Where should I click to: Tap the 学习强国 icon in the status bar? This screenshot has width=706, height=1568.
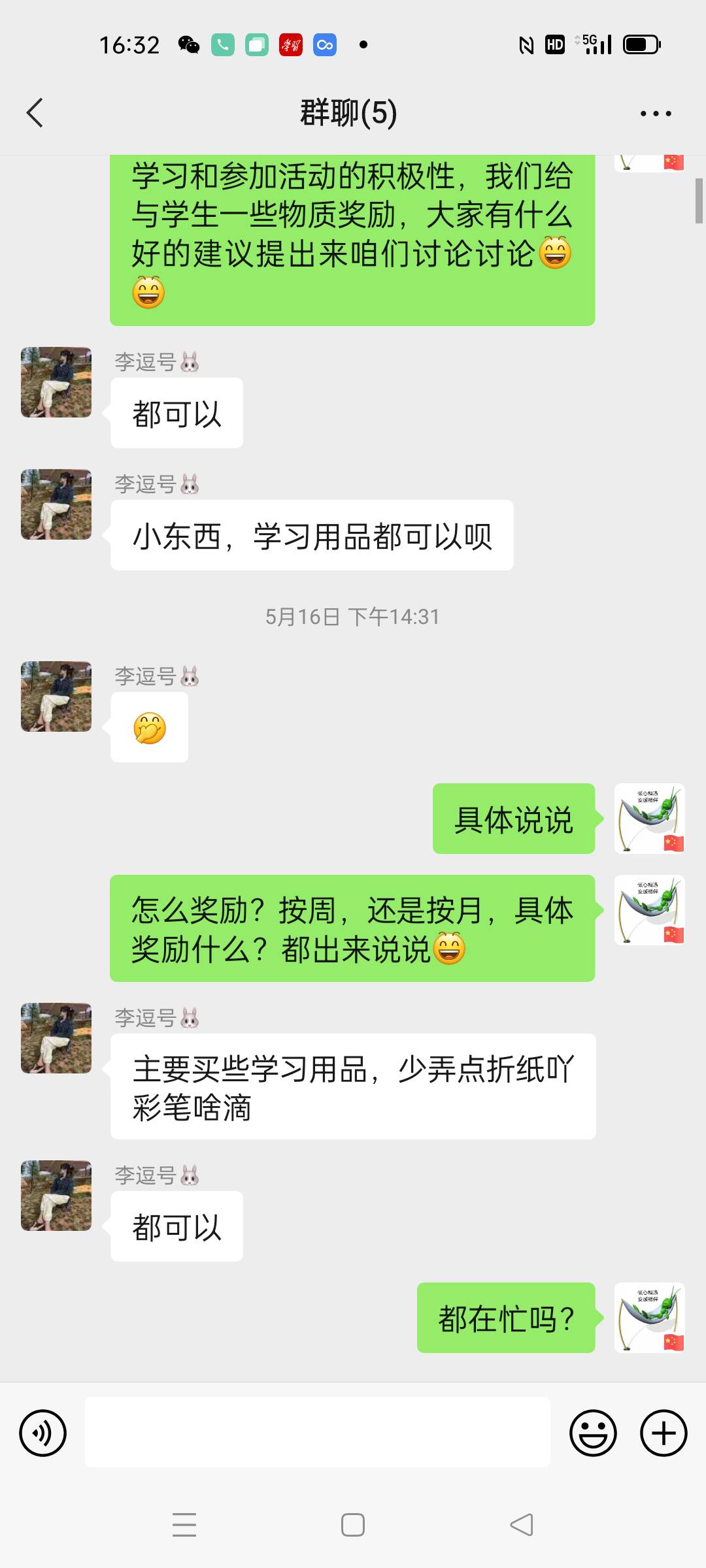(291, 44)
